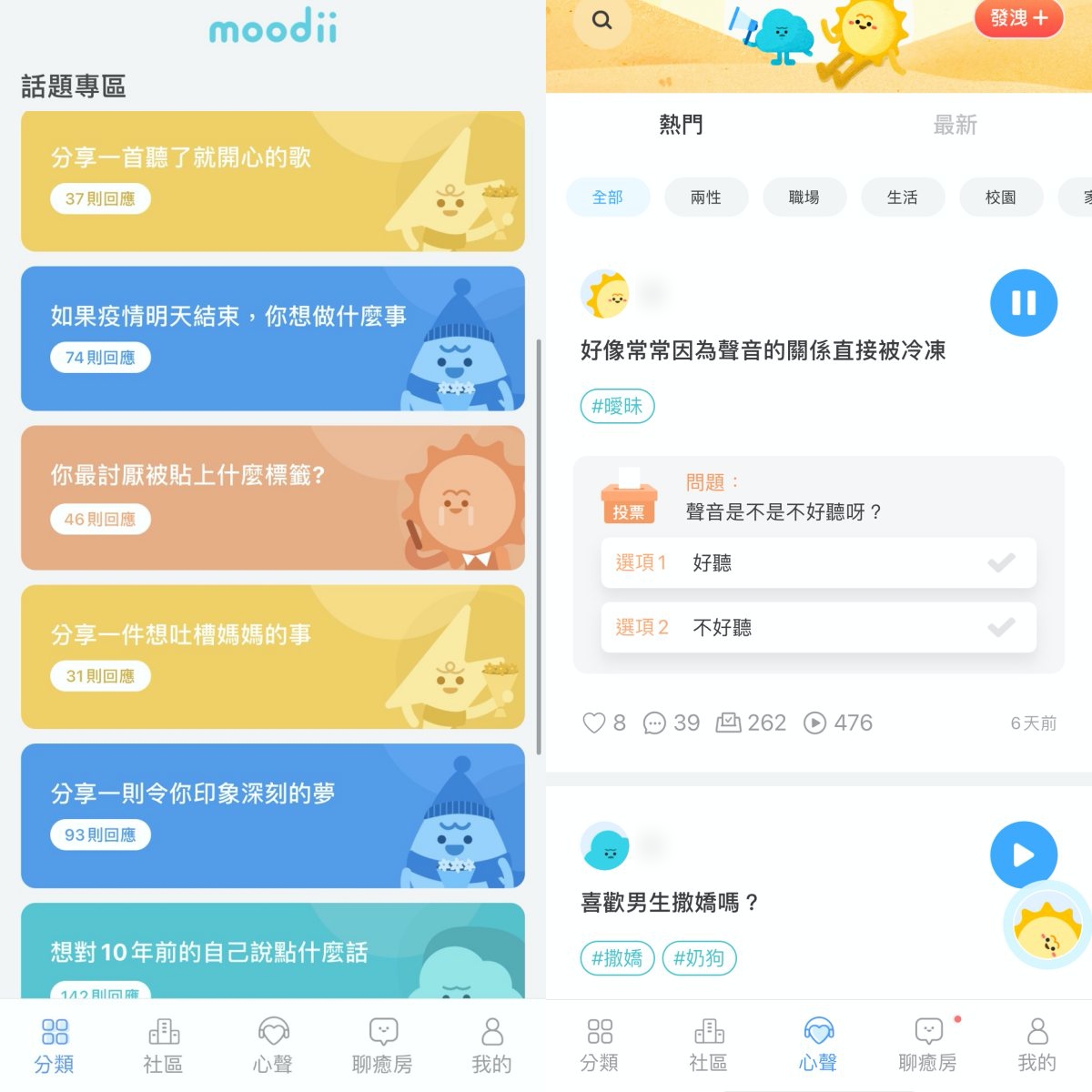Open topic 分享一則令你印象深刻的夢

point(272,815)
